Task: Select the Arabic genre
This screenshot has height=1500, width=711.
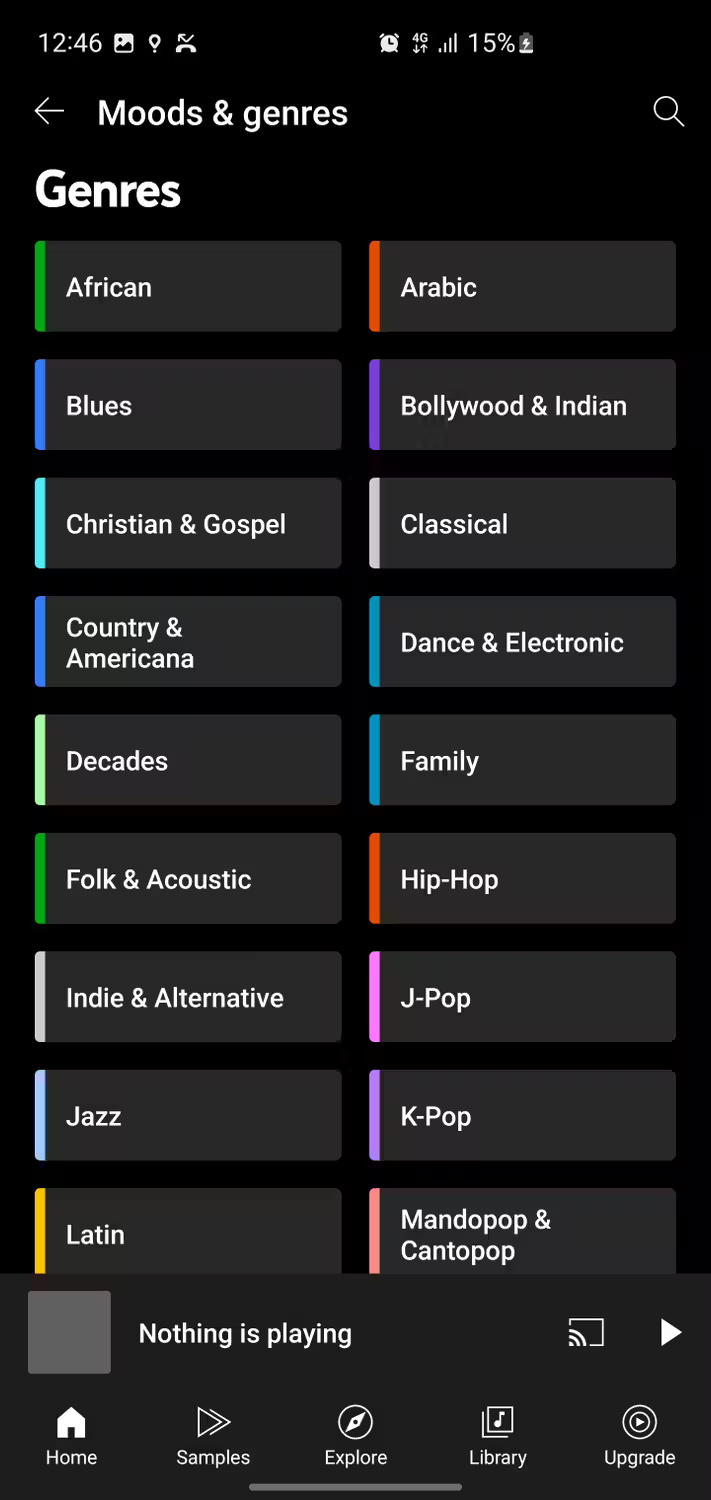Action: pos(522,287)
